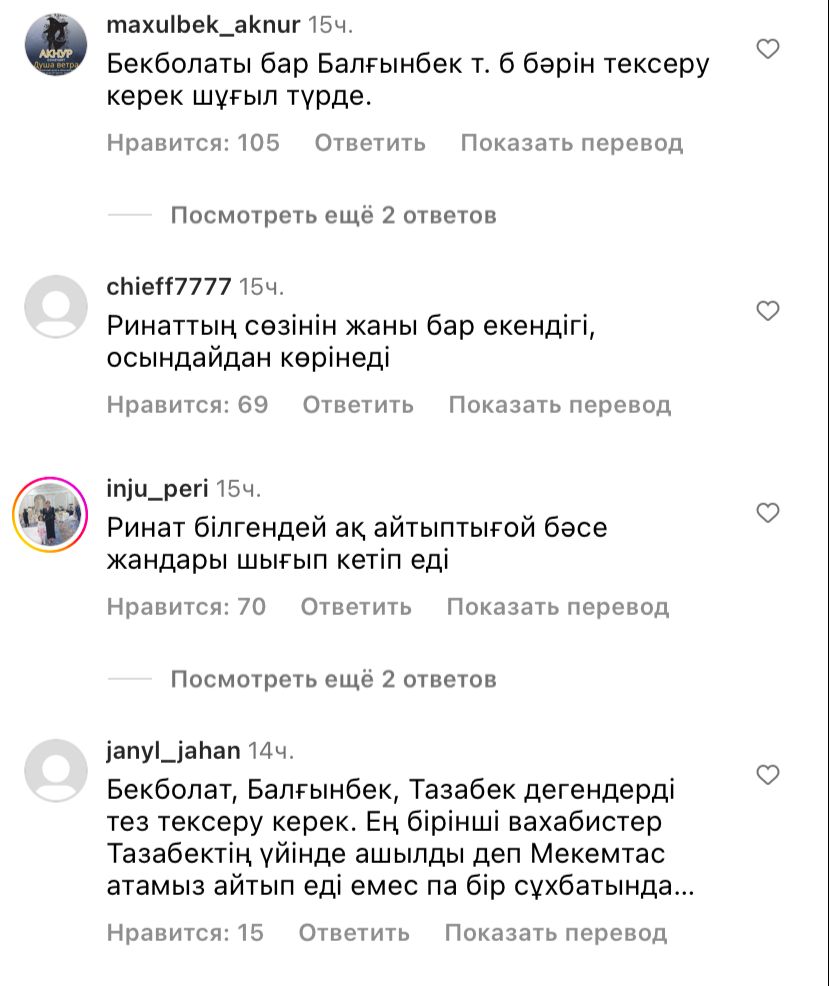This screenshot has height=986, width=829.
Task: Reply to maxulbek_aknur's comment
Action: pos(370,143)
